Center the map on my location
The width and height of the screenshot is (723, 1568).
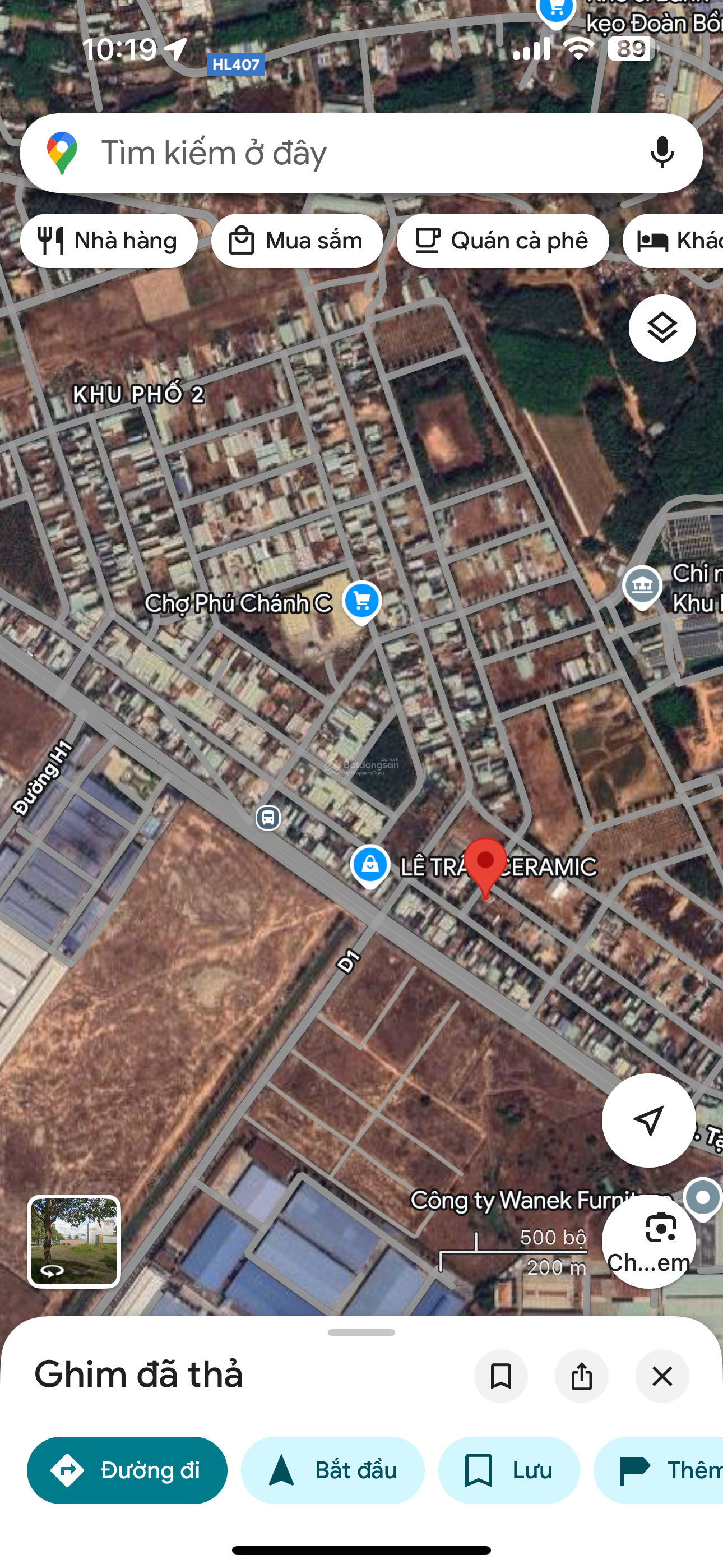tap(648, 1120)
